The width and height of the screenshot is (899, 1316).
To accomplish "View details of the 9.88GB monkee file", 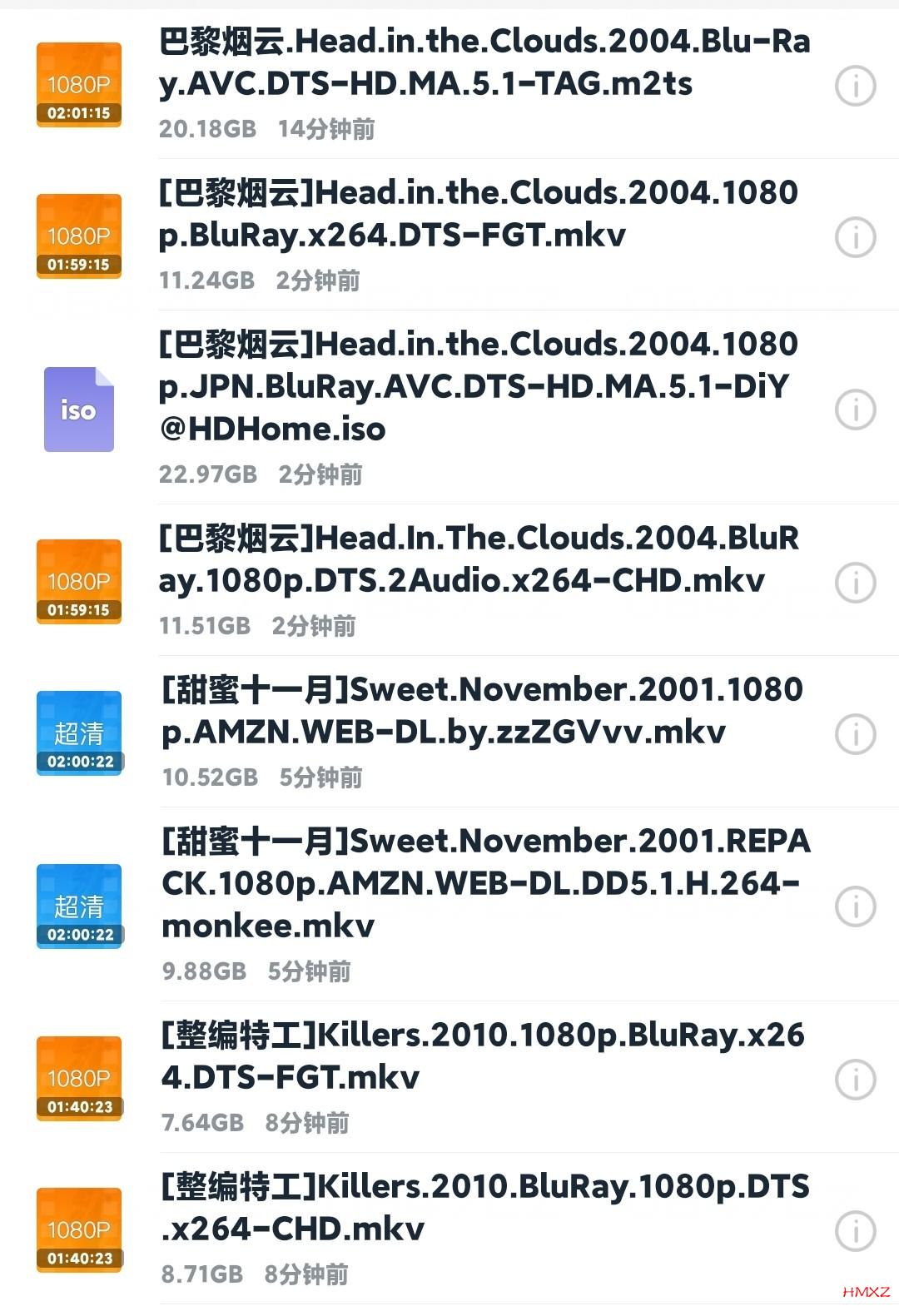I will (855, 906).
